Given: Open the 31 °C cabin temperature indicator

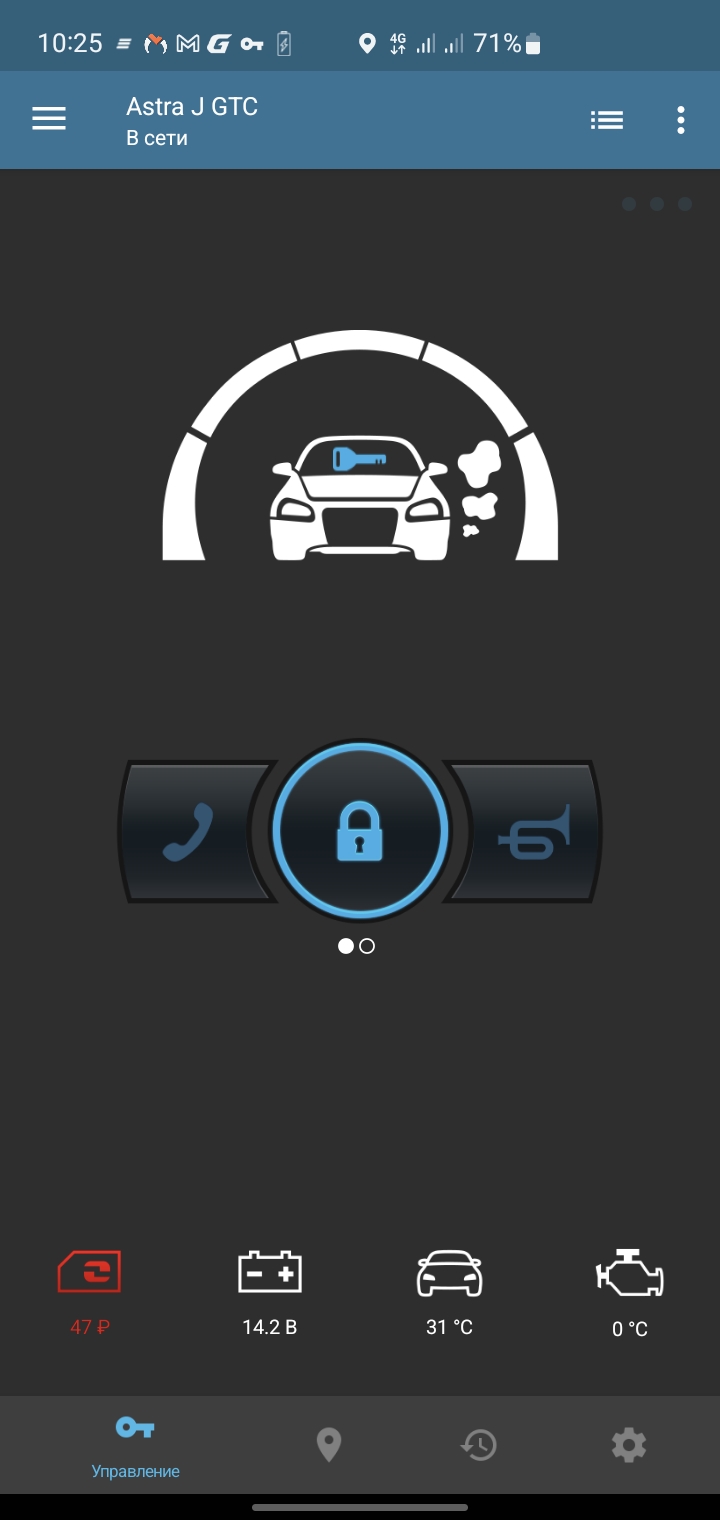Looking at the screenshot, I should pyautogui.click(x=449, y=1290).
